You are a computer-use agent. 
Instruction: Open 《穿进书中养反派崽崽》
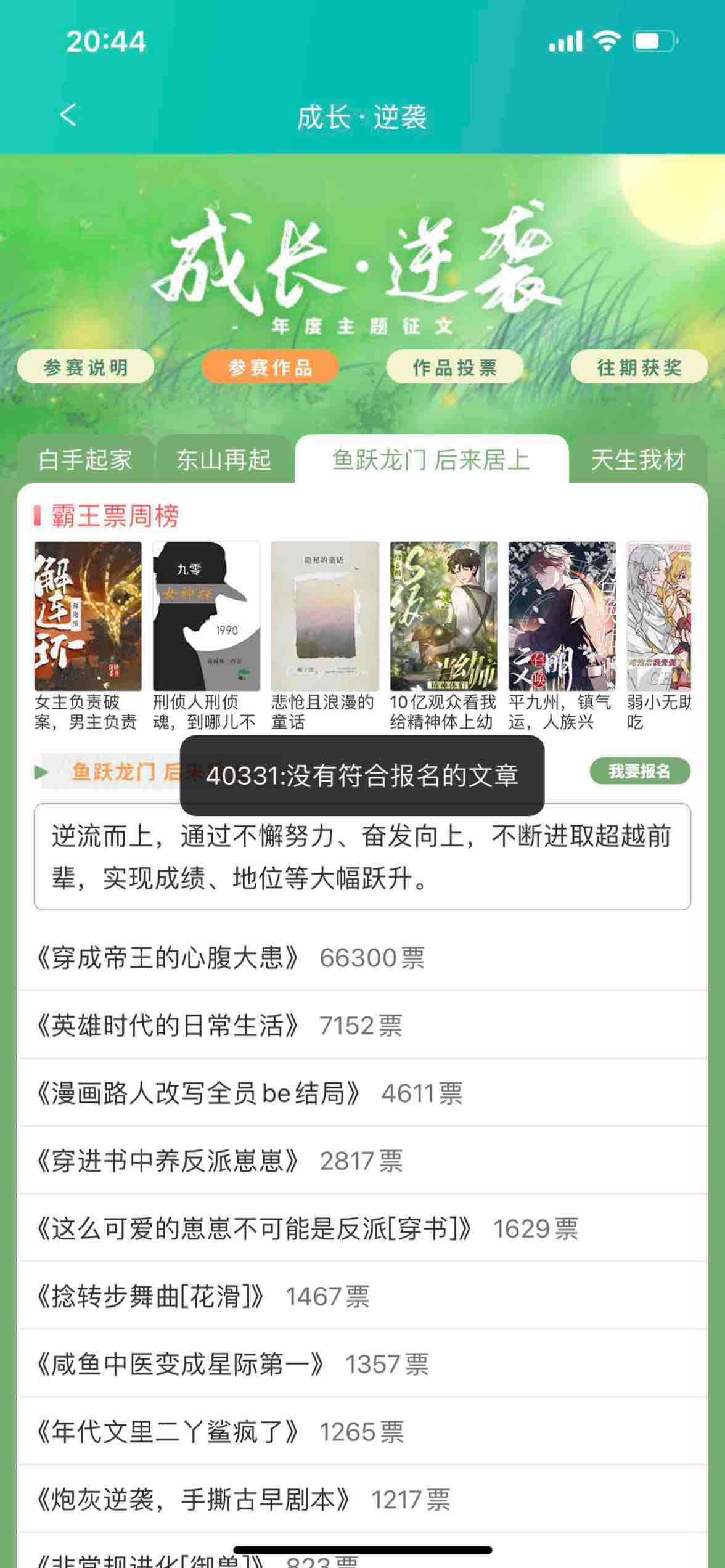point(168,1161)
